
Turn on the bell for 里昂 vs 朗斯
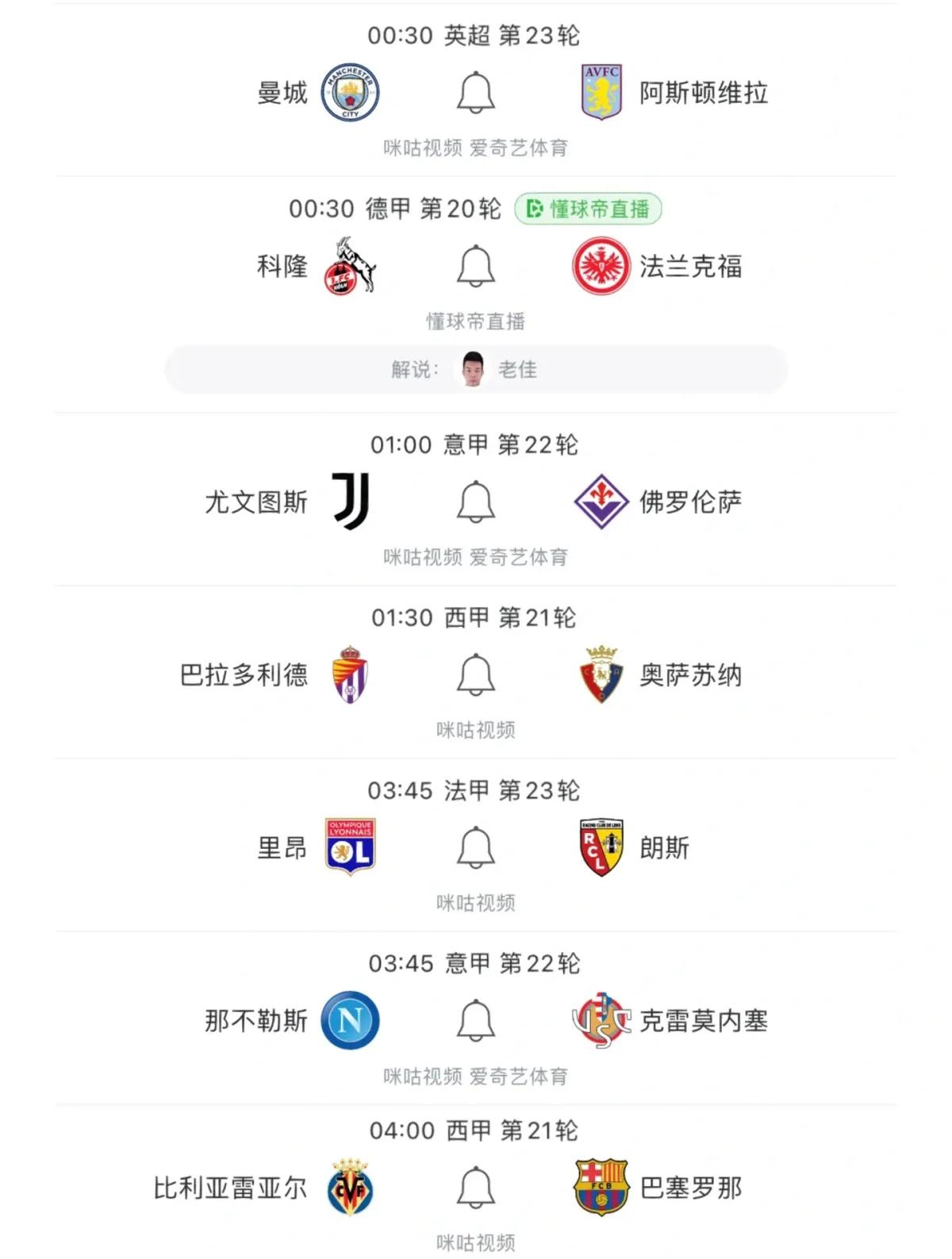coord(476,848)
